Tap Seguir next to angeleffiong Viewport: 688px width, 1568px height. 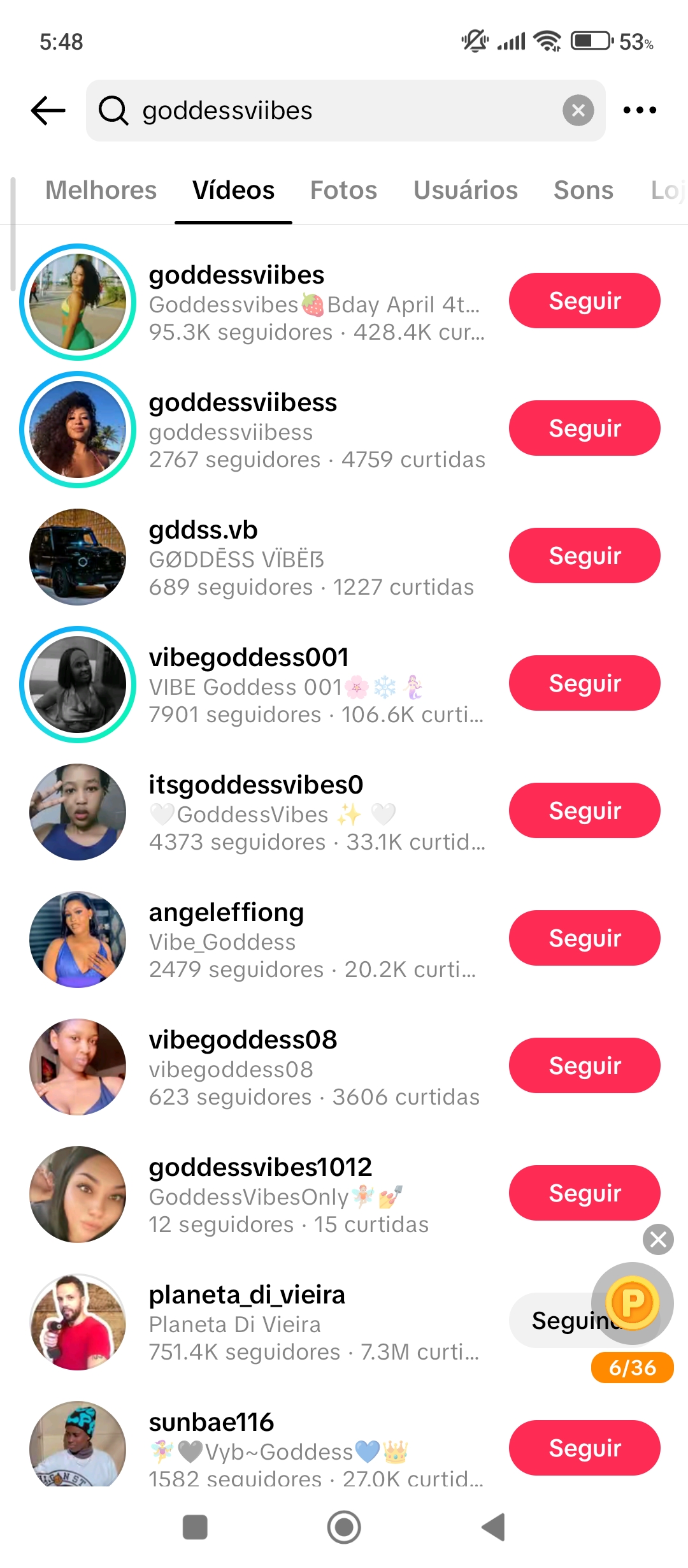tap(584, 938)
